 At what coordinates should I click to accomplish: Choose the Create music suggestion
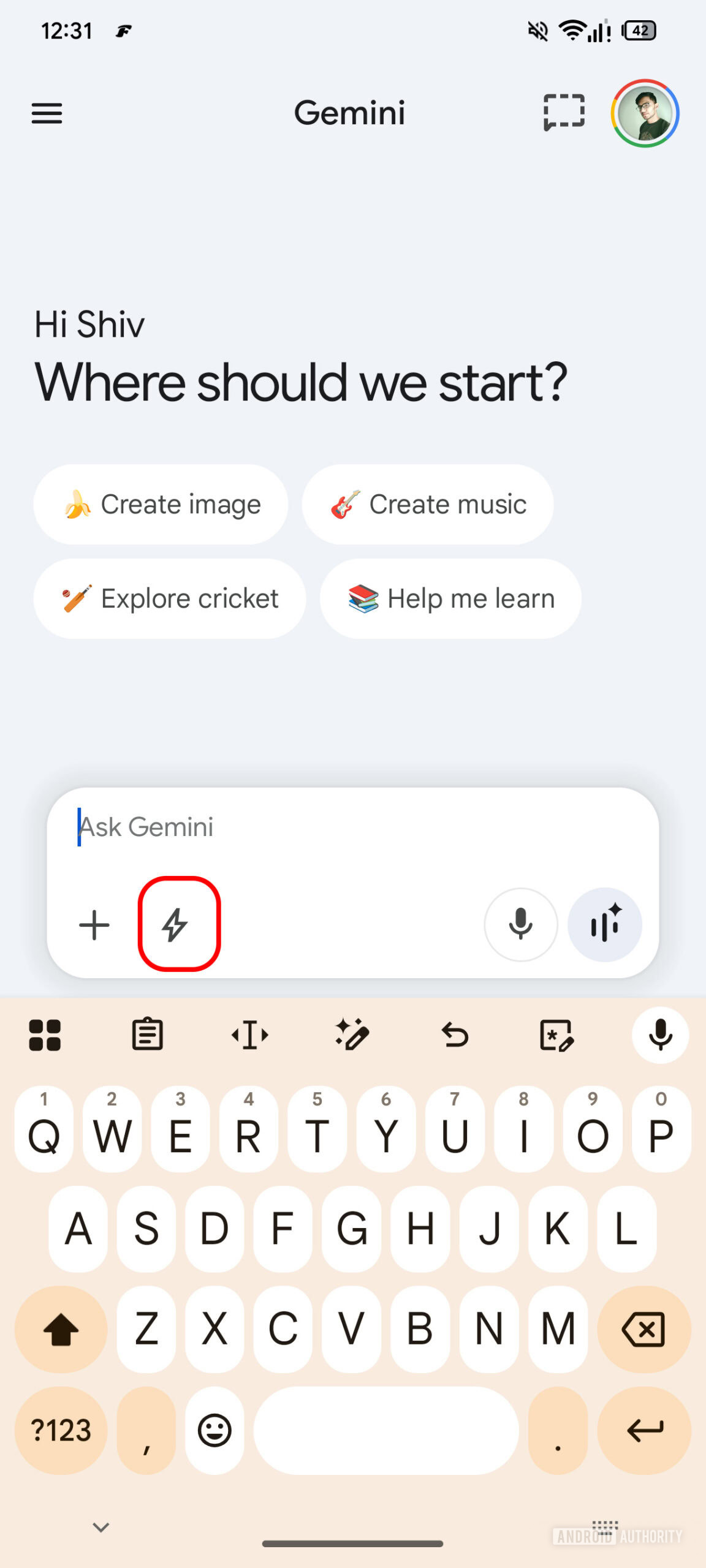click(428, 505)
